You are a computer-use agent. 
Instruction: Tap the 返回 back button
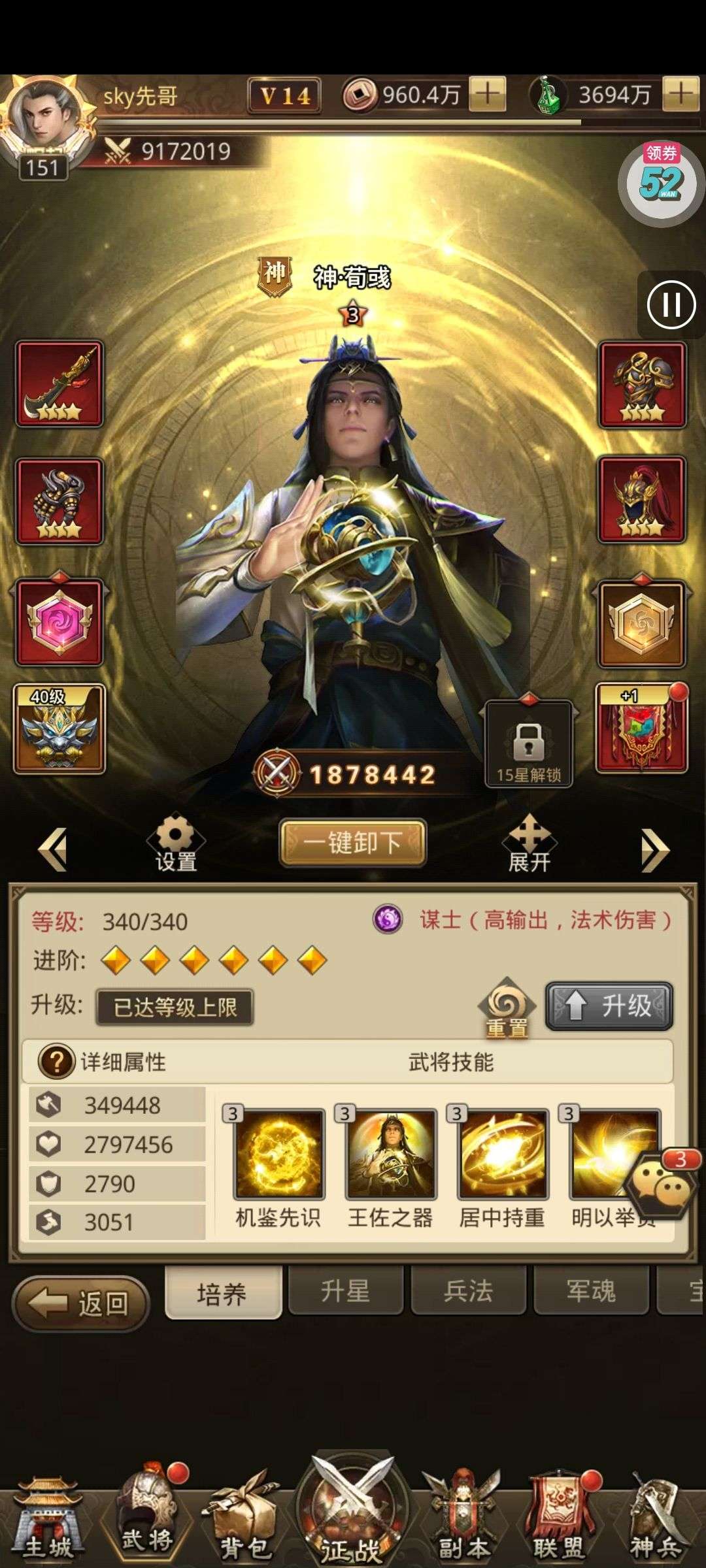81,1303
